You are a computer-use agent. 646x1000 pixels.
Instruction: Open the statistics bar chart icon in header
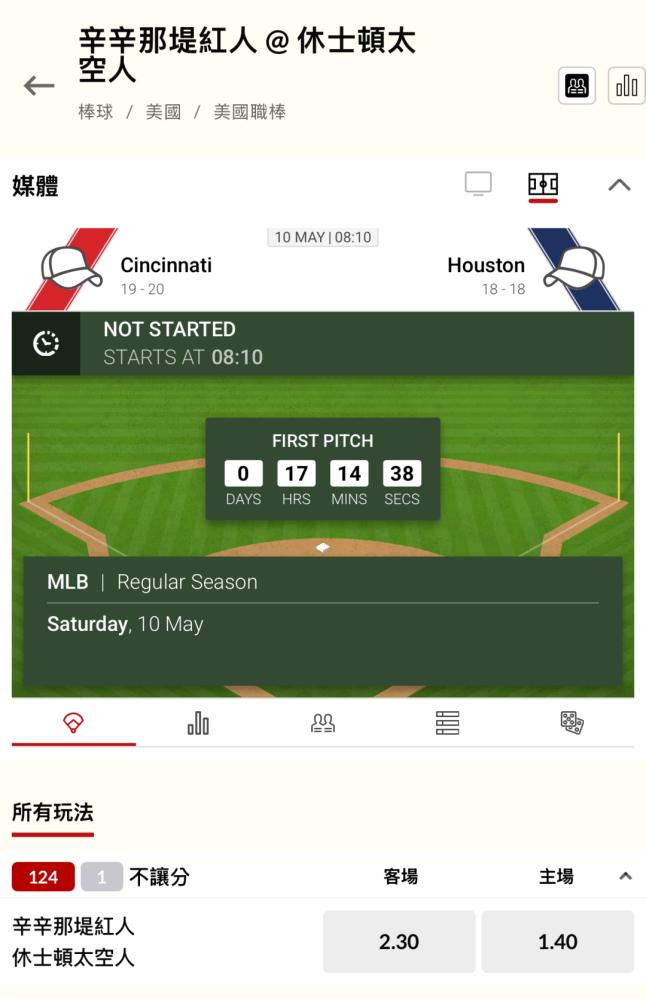coord(627,86)
